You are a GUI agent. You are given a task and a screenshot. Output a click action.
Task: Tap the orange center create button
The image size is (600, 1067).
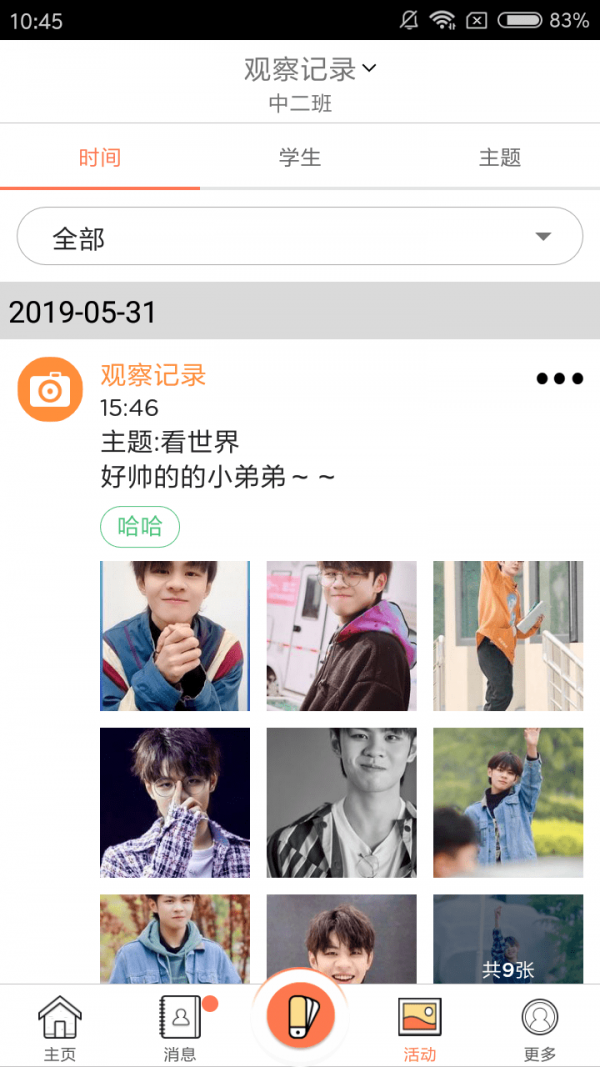pyautogui.click(x=300, y=1018)
